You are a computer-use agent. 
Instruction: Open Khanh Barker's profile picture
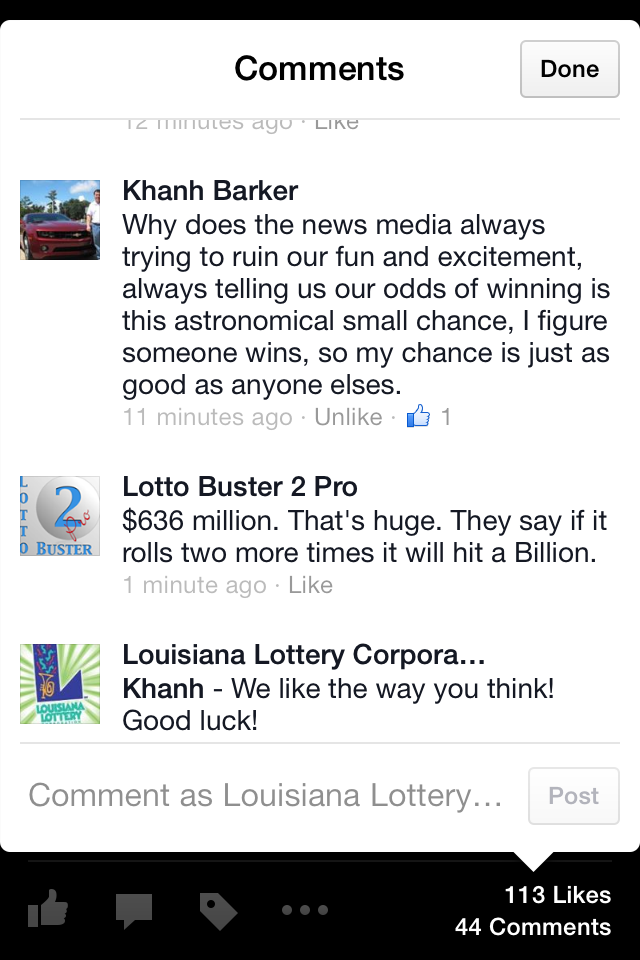(60, 220)
